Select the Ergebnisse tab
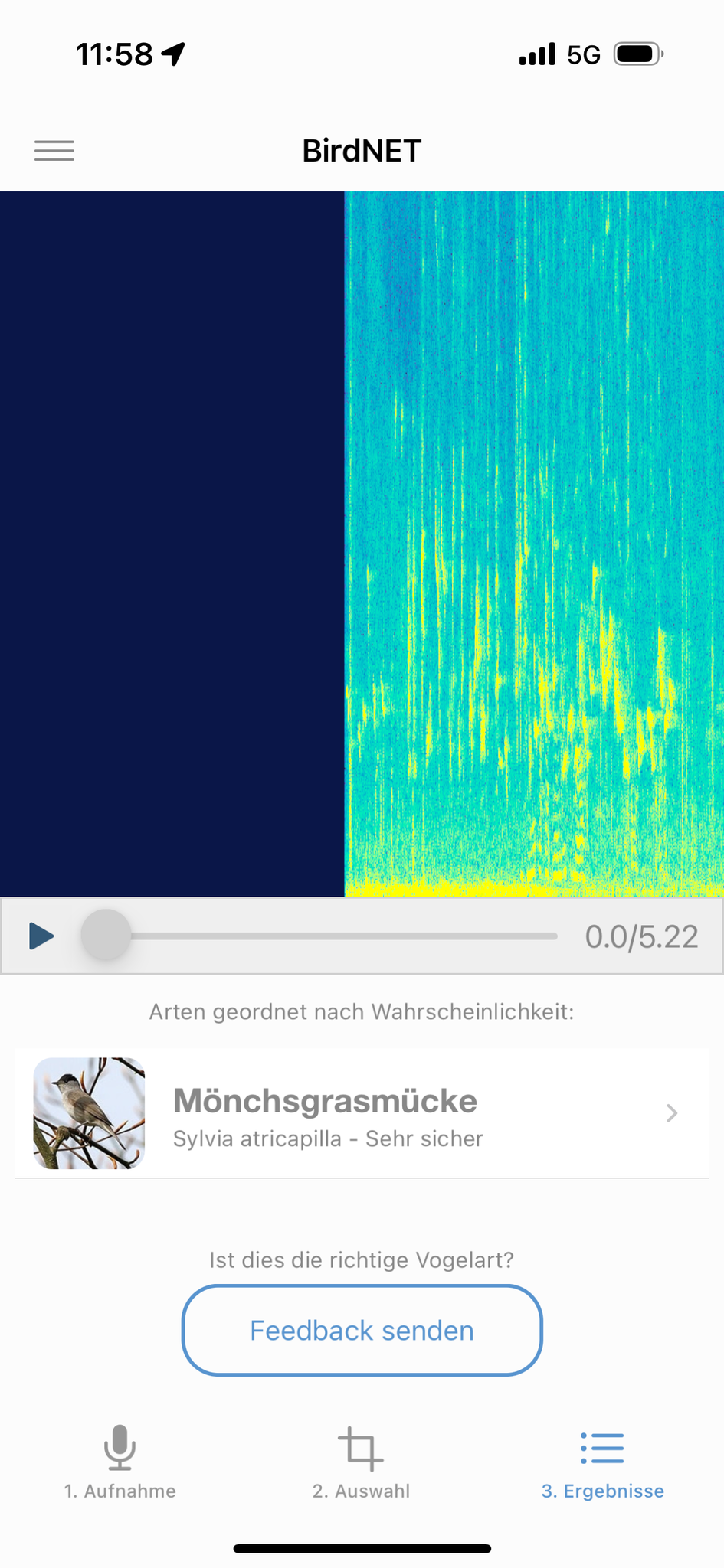The image size is (724, 1568). click(602, 1462)
